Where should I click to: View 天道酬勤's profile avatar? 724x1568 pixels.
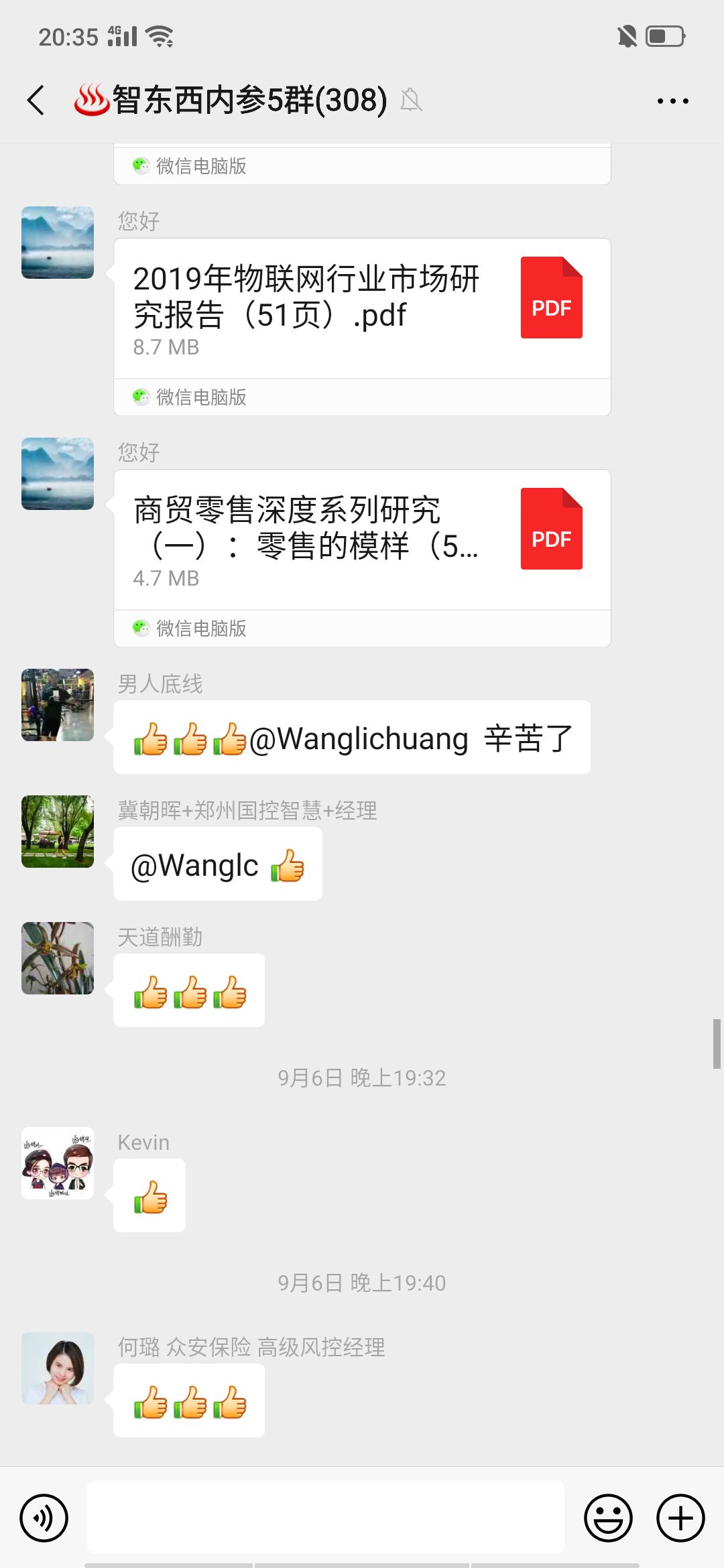(x=58, y=958)
